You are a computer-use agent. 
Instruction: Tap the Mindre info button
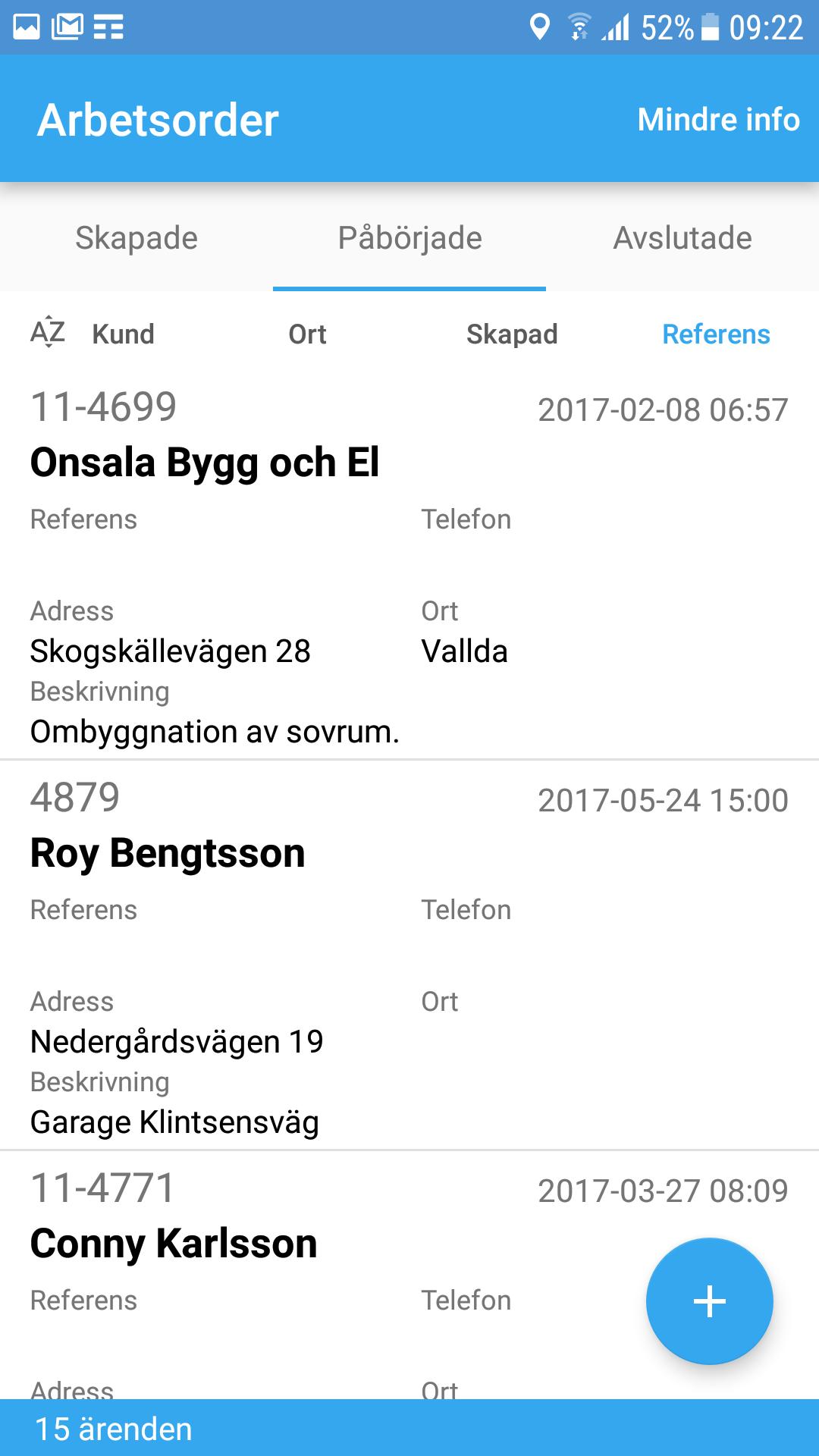(x=718, y=120)
